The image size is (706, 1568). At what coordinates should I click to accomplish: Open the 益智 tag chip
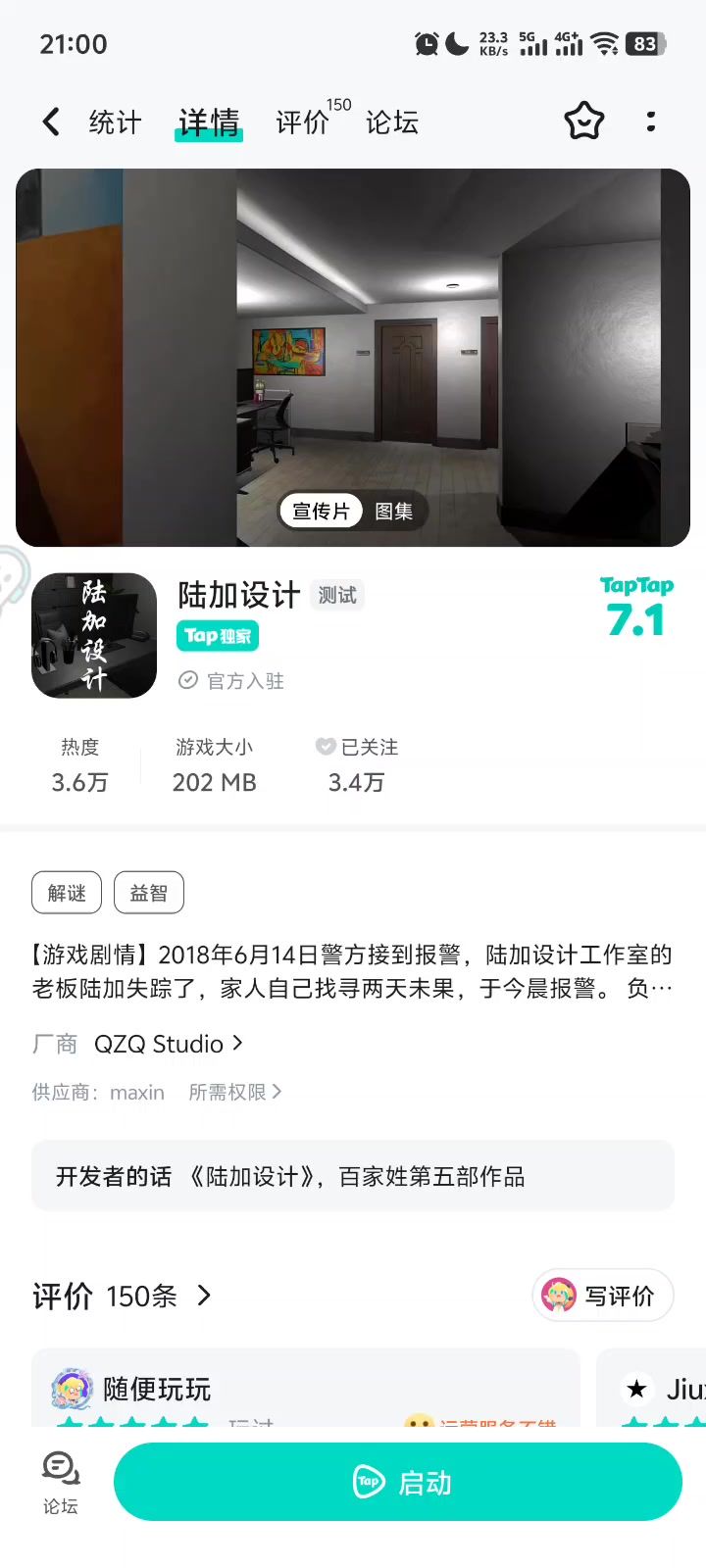[149, 893]
